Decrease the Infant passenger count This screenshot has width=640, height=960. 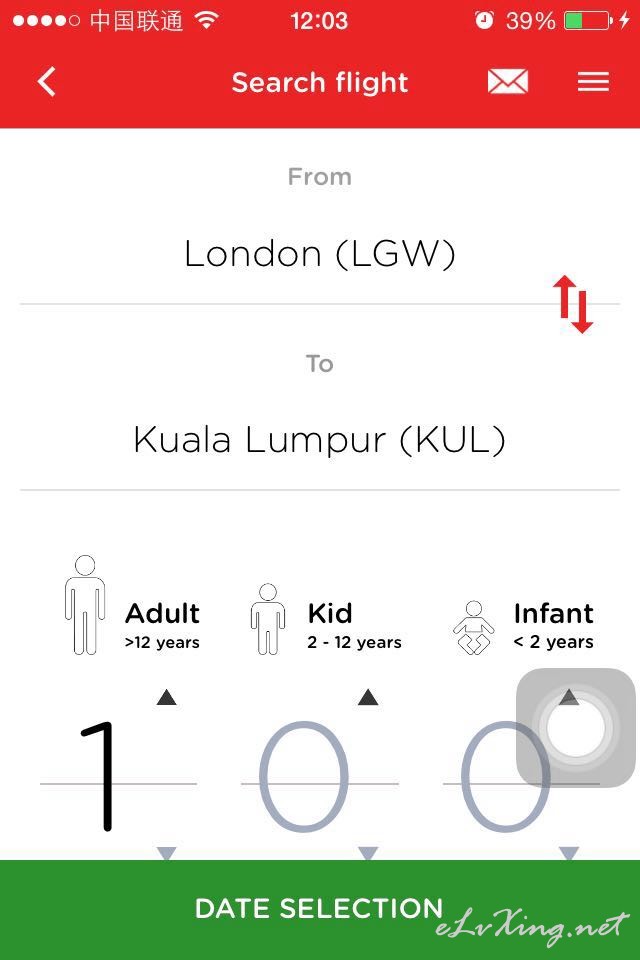569,852
